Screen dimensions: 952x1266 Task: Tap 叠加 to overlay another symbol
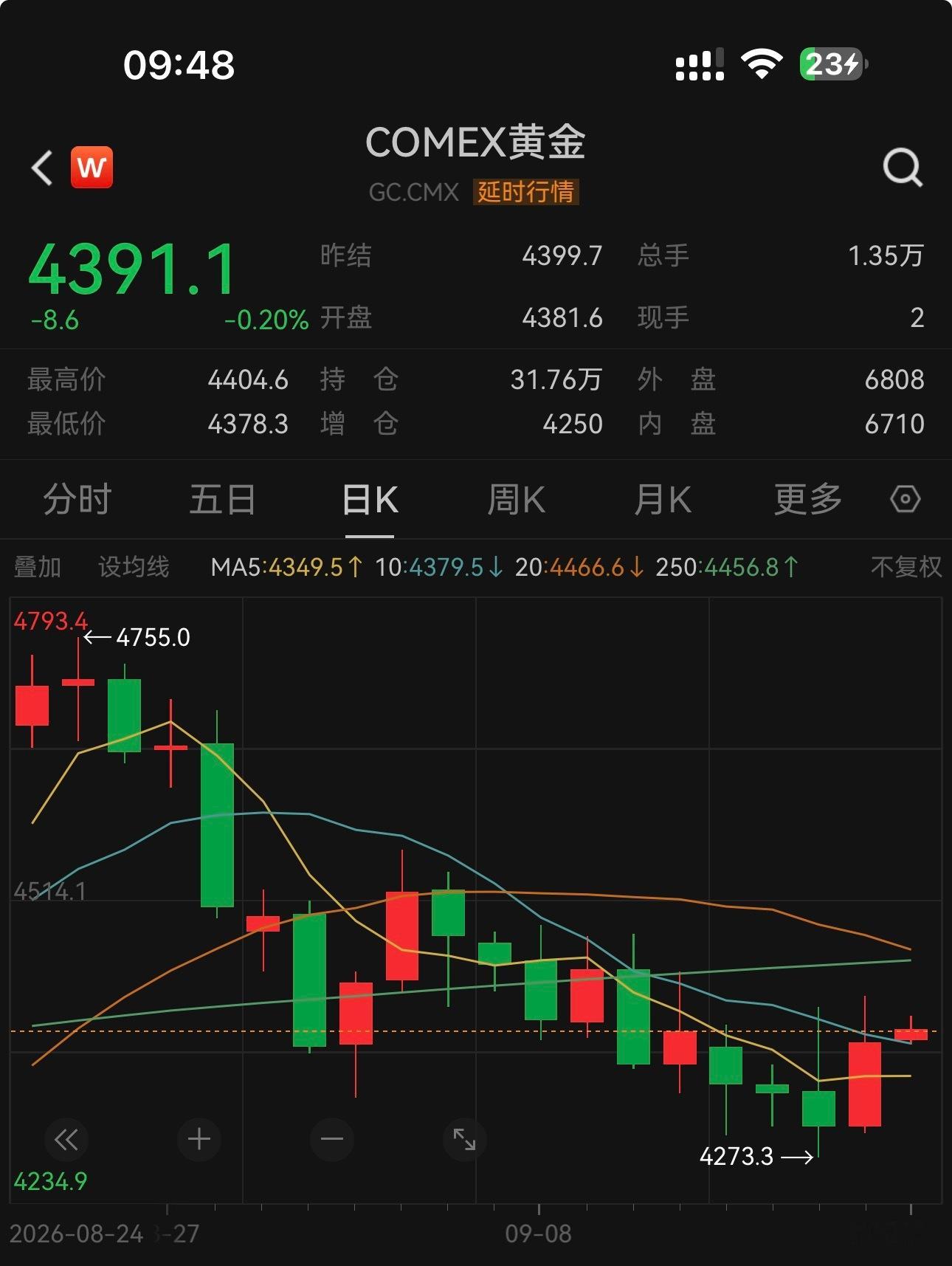click(38, 567)
